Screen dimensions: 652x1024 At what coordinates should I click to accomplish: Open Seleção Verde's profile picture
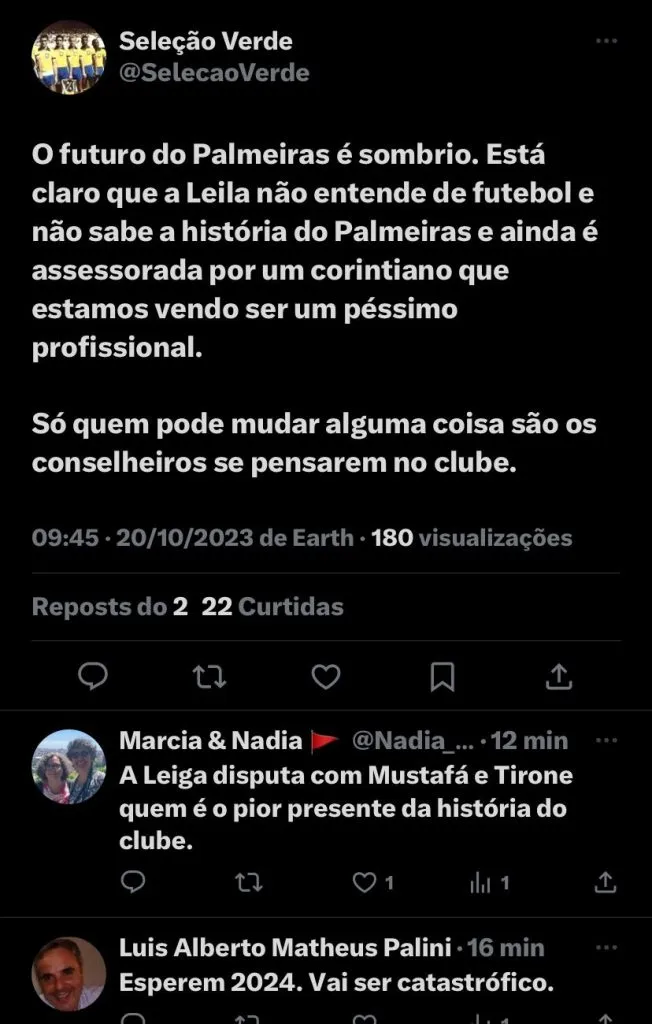tap(69, 57)
